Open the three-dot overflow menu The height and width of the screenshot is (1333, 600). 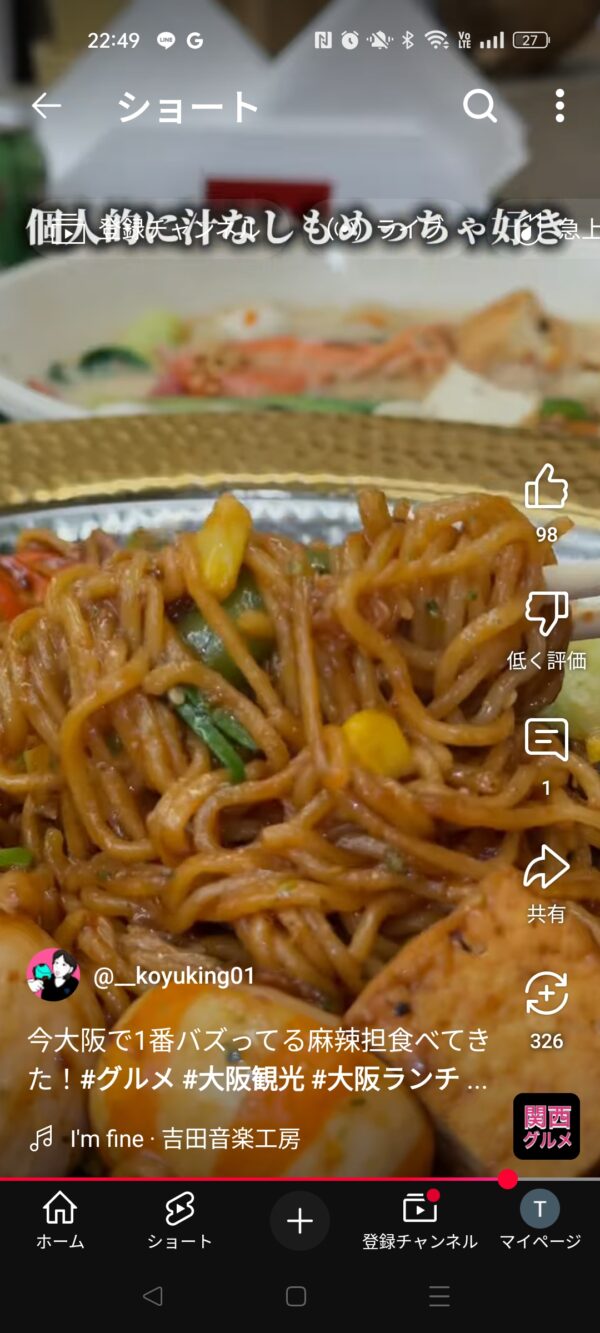[x=559, y=106]
